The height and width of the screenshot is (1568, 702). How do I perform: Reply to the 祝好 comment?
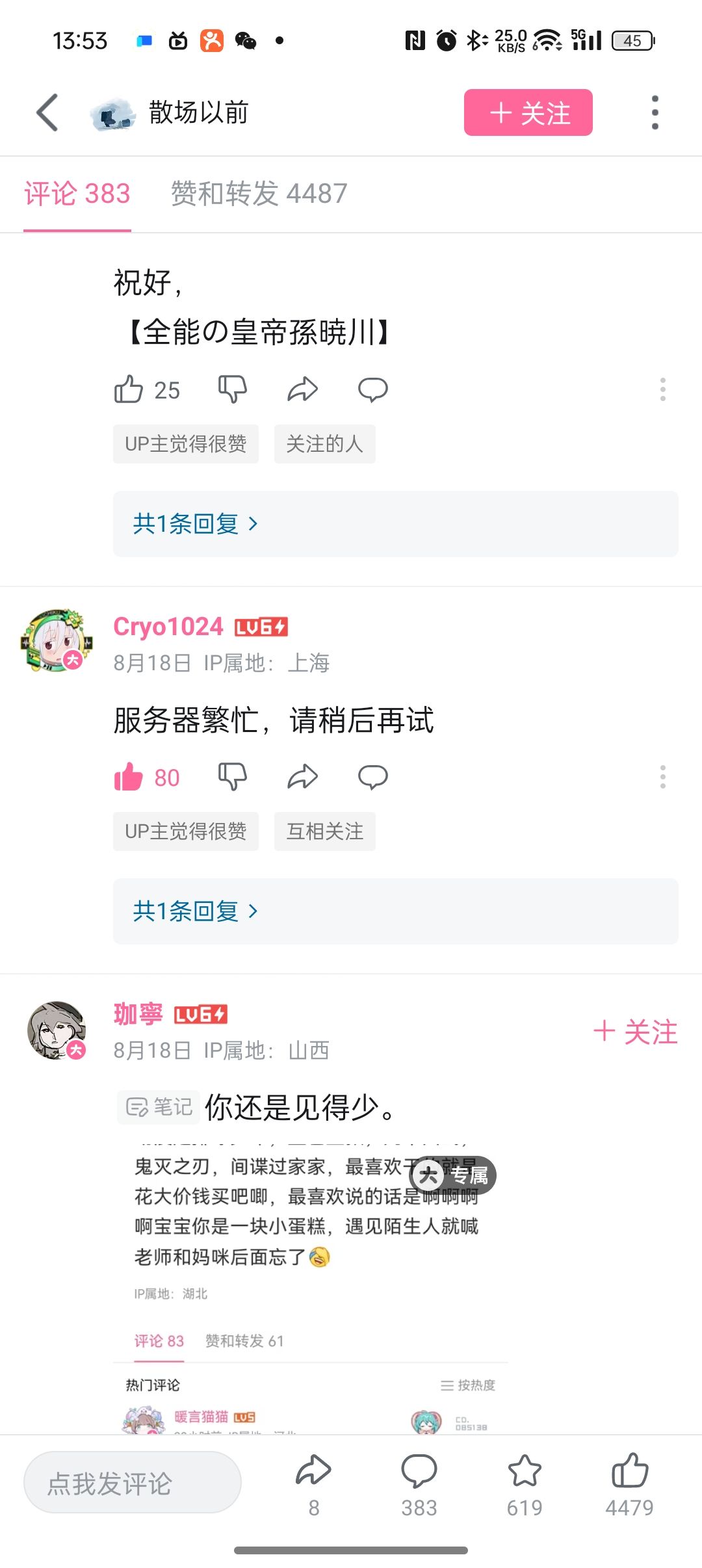[x=372, y=389]
